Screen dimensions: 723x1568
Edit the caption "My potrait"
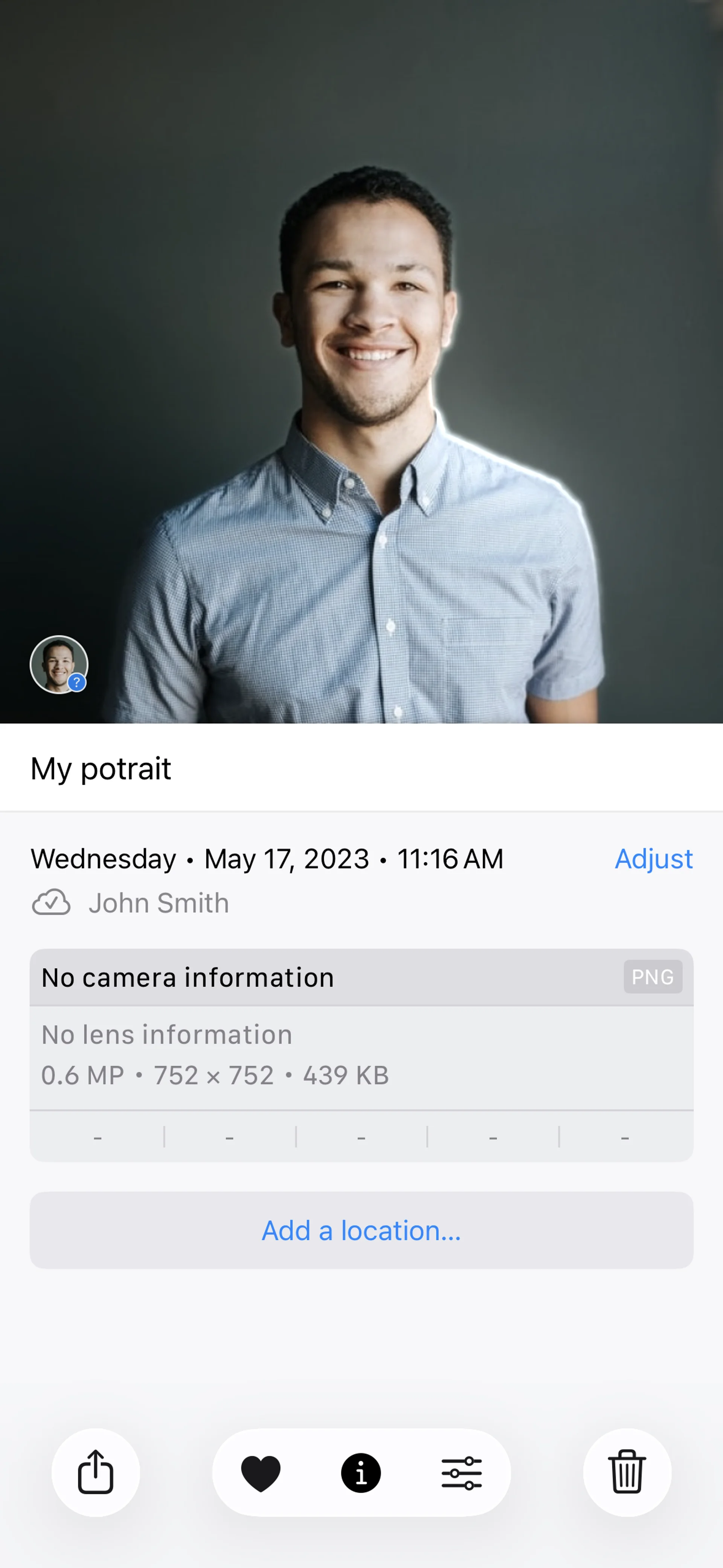point(101,768)
